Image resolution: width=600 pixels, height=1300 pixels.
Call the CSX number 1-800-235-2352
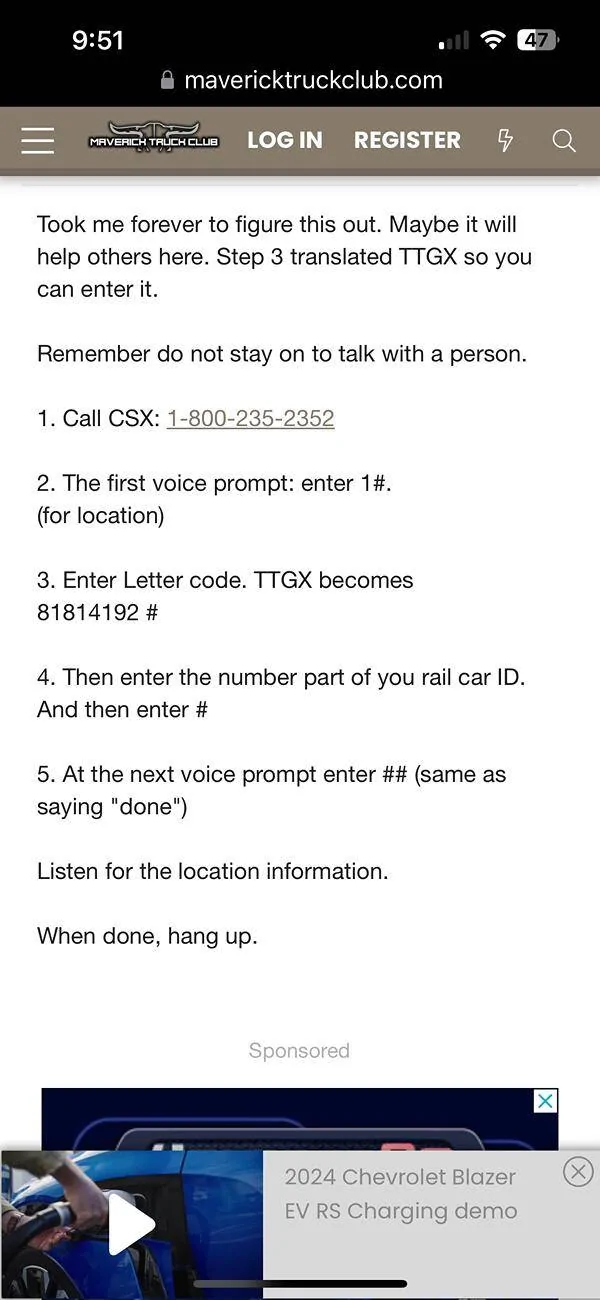250,419
